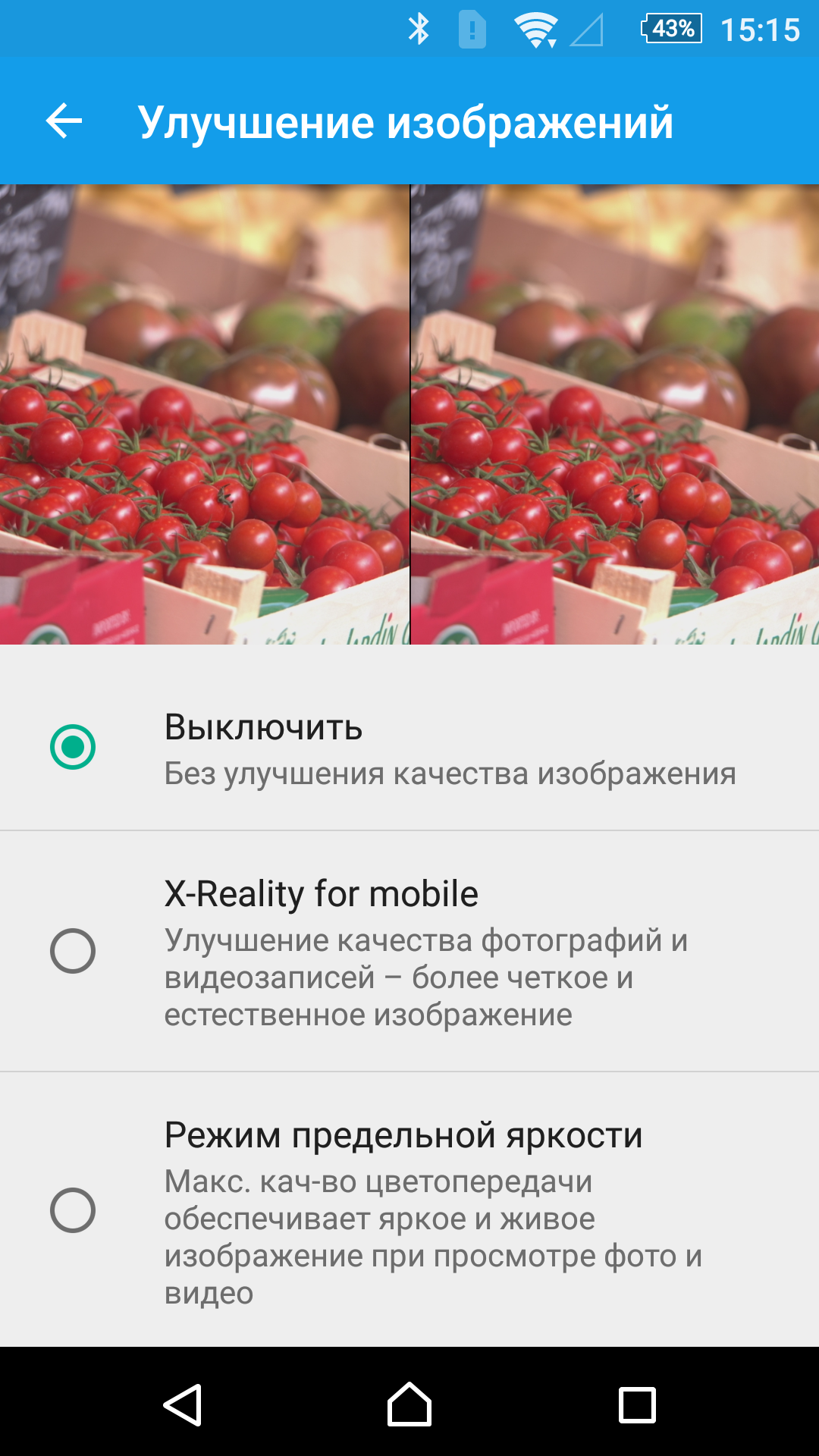Tap the system back triangle
The image size is (819, 1456).
(x=183, y=1404)
